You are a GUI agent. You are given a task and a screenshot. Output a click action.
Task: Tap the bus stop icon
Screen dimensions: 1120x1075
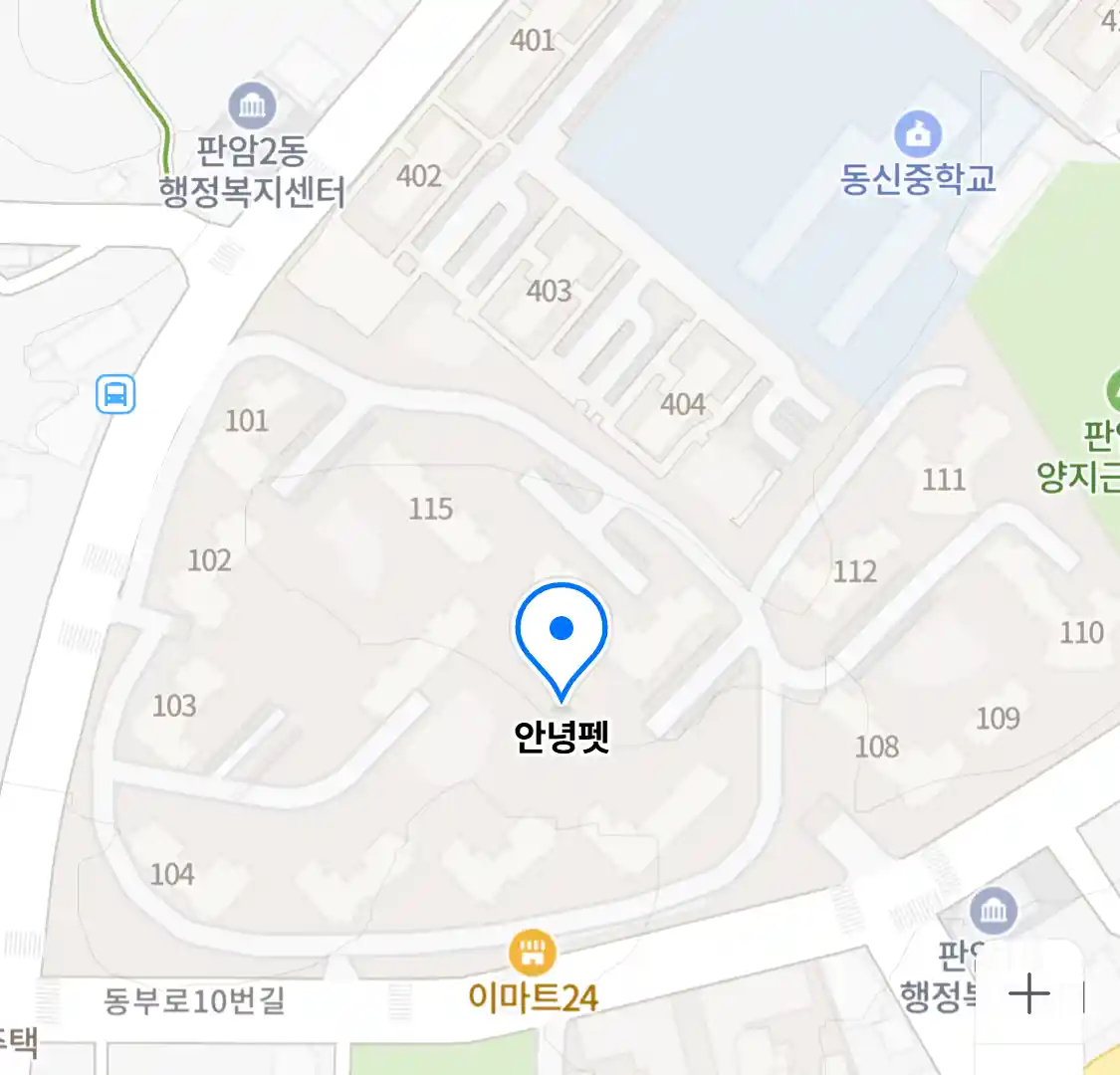point(115,395)
